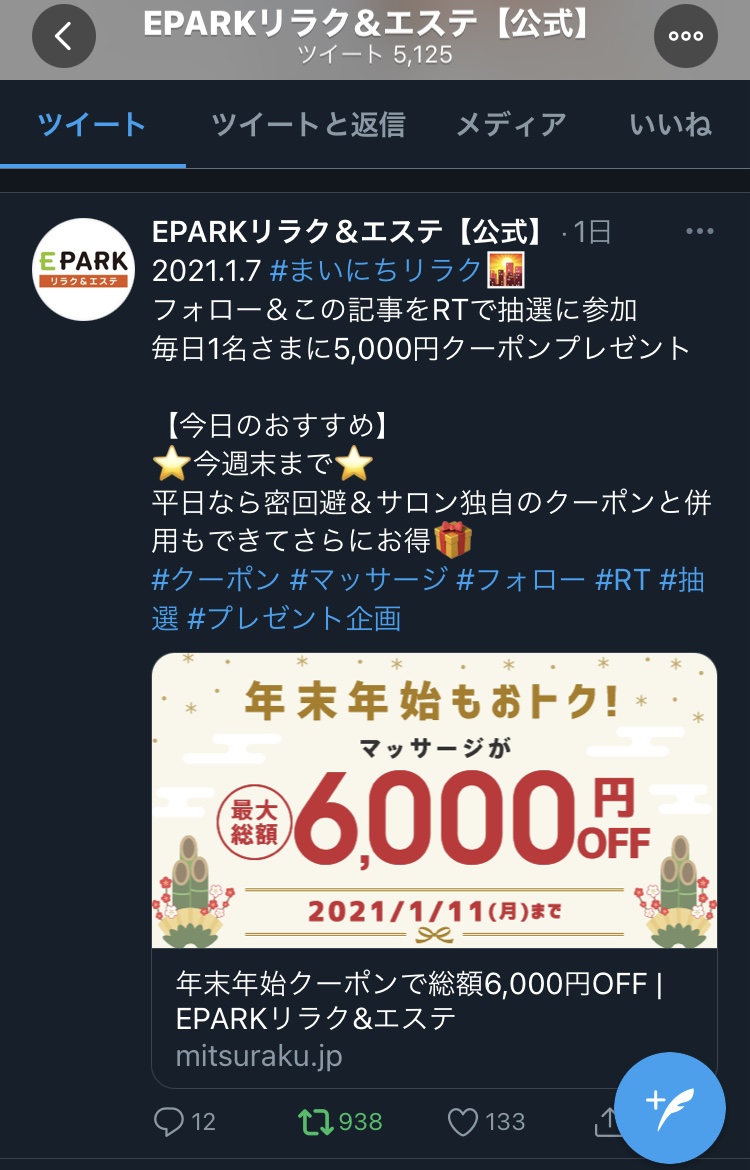Select the ツイート tab

point(92,124)
